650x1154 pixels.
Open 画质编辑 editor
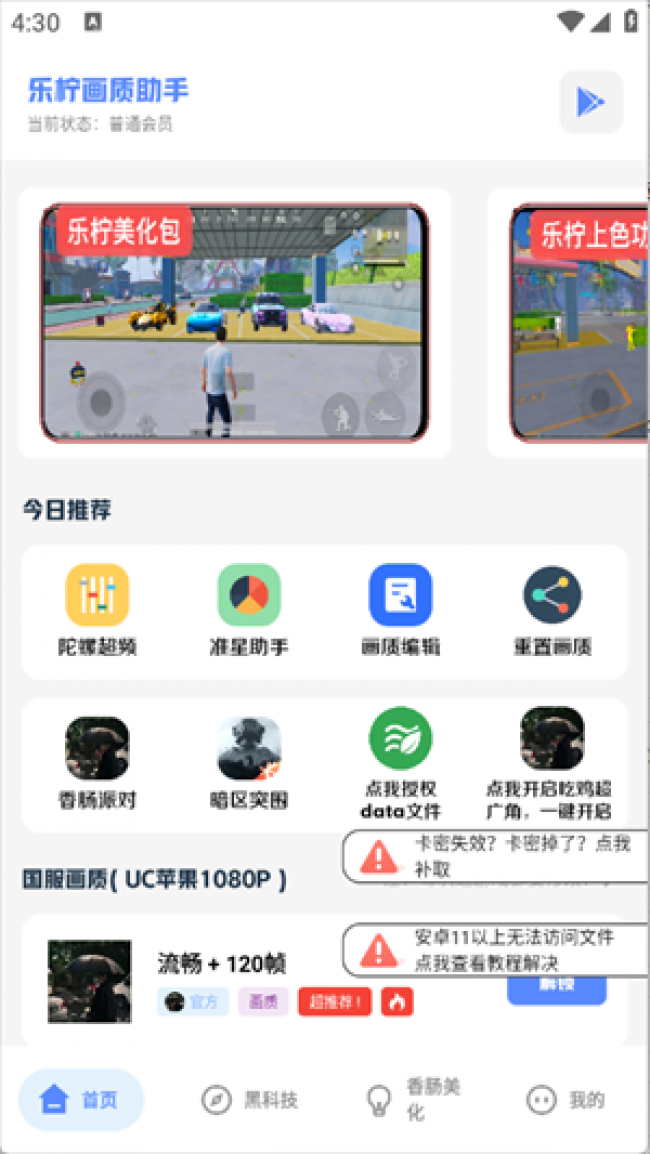[x=400, y=610]
